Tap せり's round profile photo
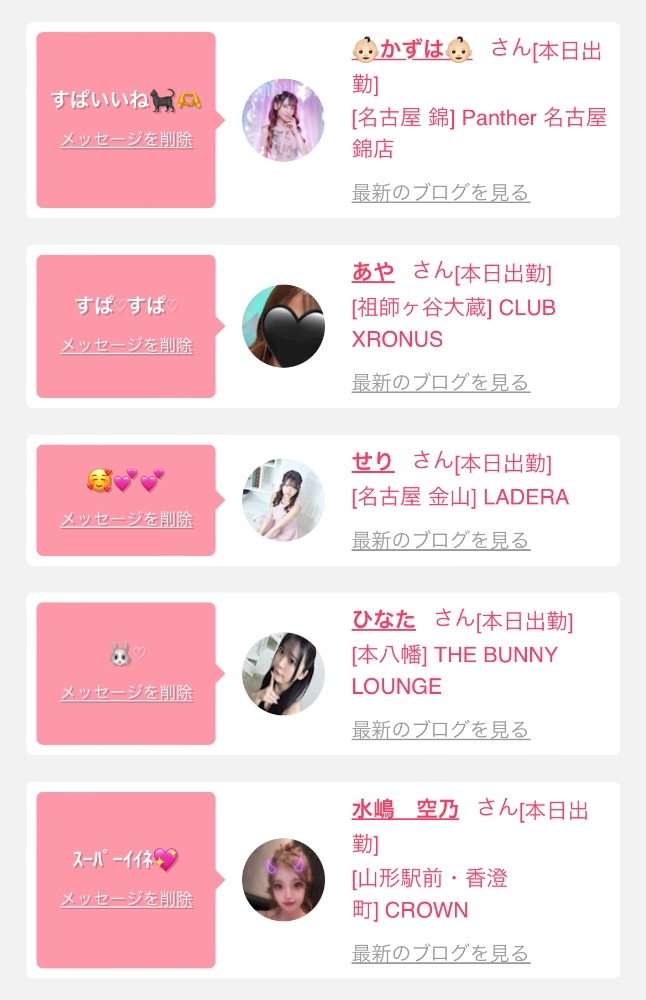Image resolution: width=646 pixels, height=1000 pixels. [283, 499]
